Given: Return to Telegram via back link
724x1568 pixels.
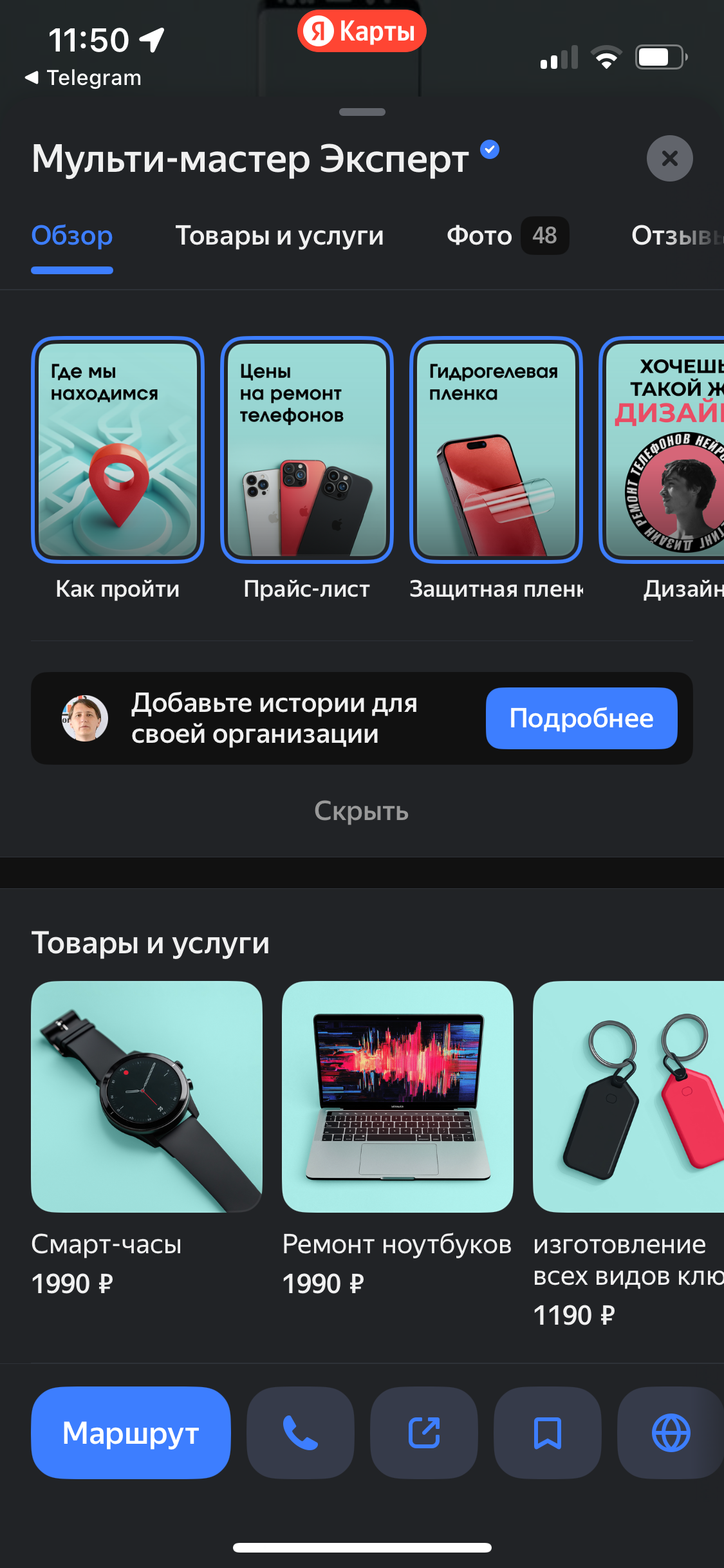Looking at the screenshot, I should (x=84, y=78).
